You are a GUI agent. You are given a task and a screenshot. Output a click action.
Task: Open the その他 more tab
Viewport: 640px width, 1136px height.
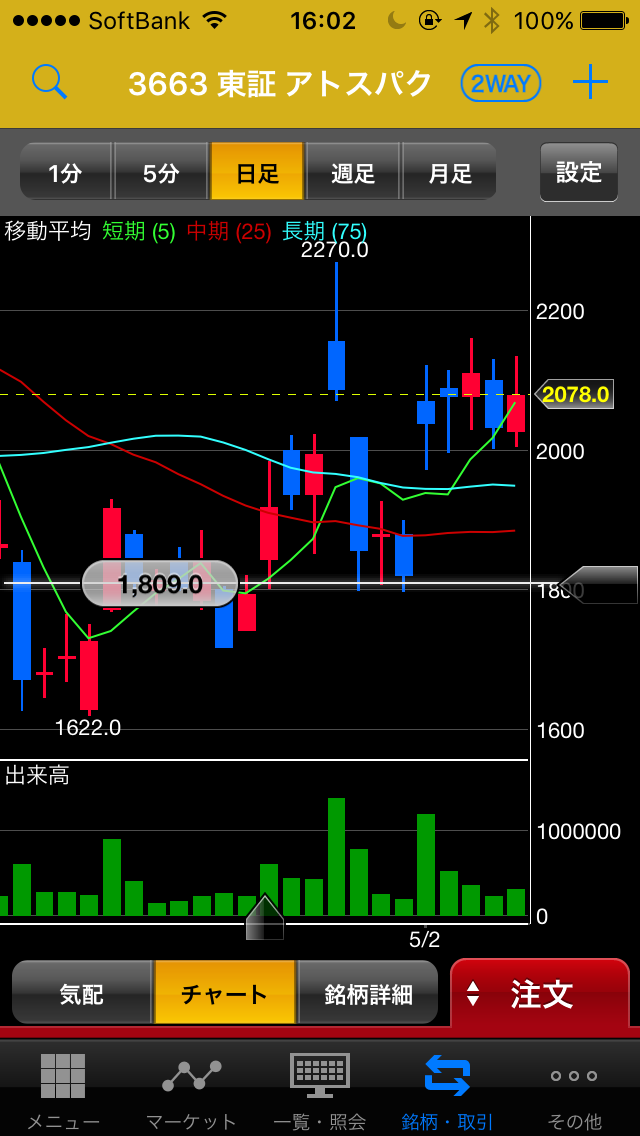575,1090
